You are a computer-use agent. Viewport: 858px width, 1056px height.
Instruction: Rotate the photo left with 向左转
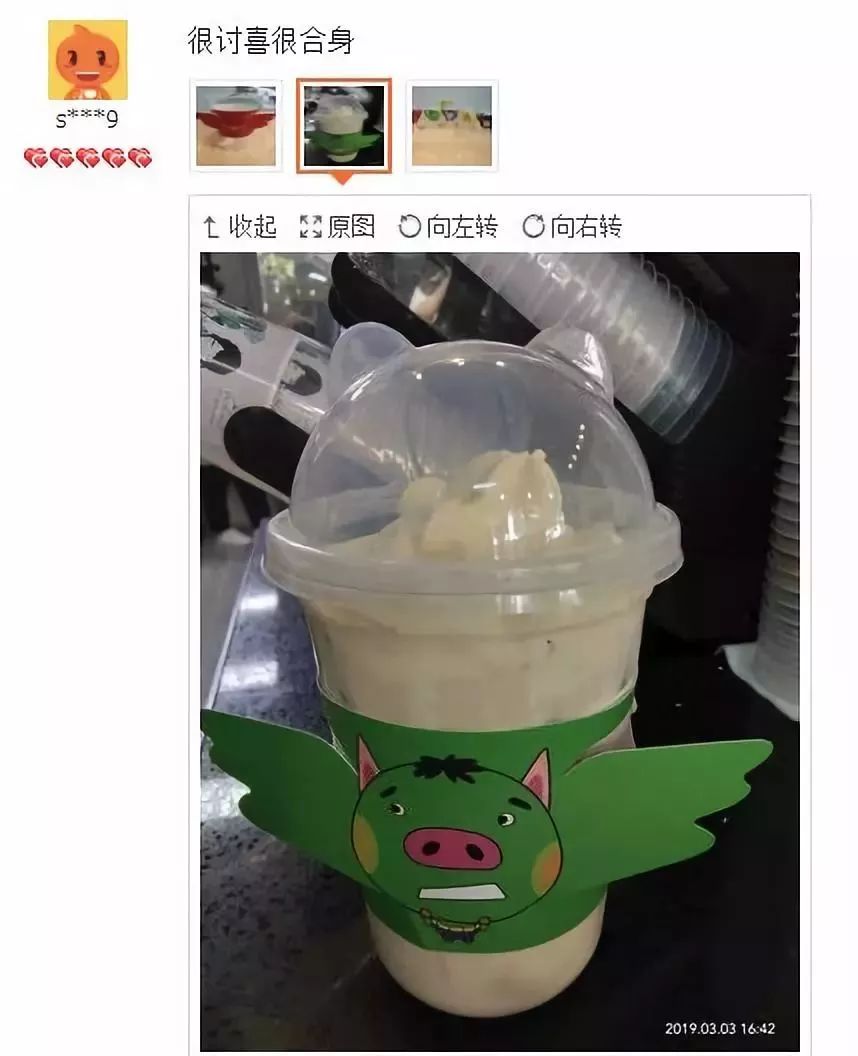449,227
